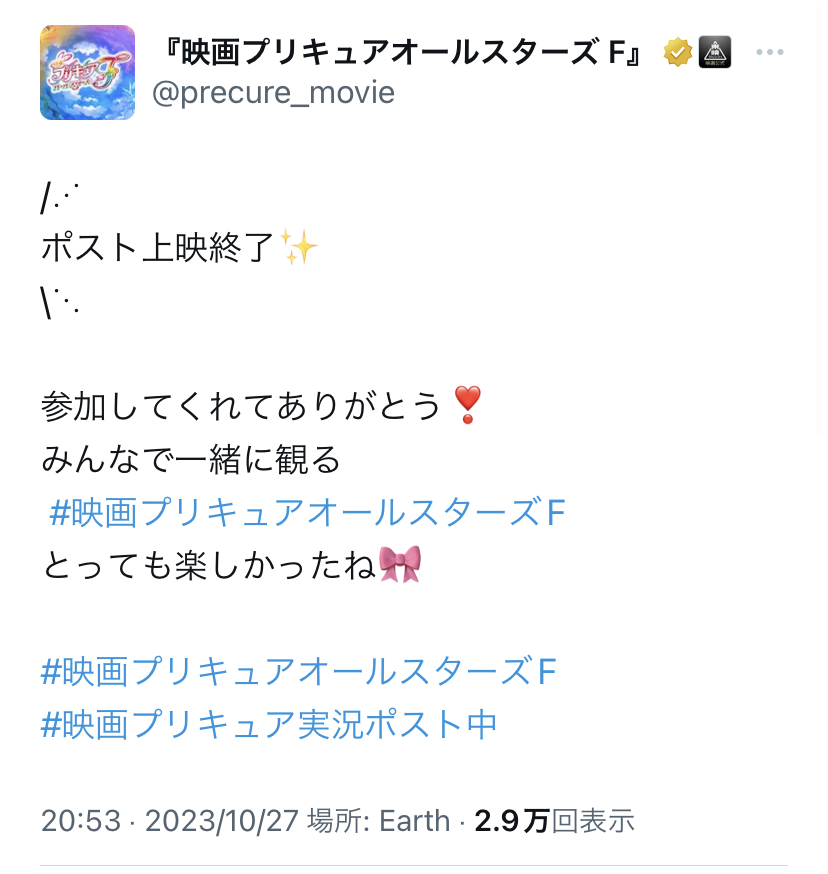Open the #映画プリキュア実況ポスト中 hashtag
The height and width of the screenshot is (874, 828).
tap(269, 724)
